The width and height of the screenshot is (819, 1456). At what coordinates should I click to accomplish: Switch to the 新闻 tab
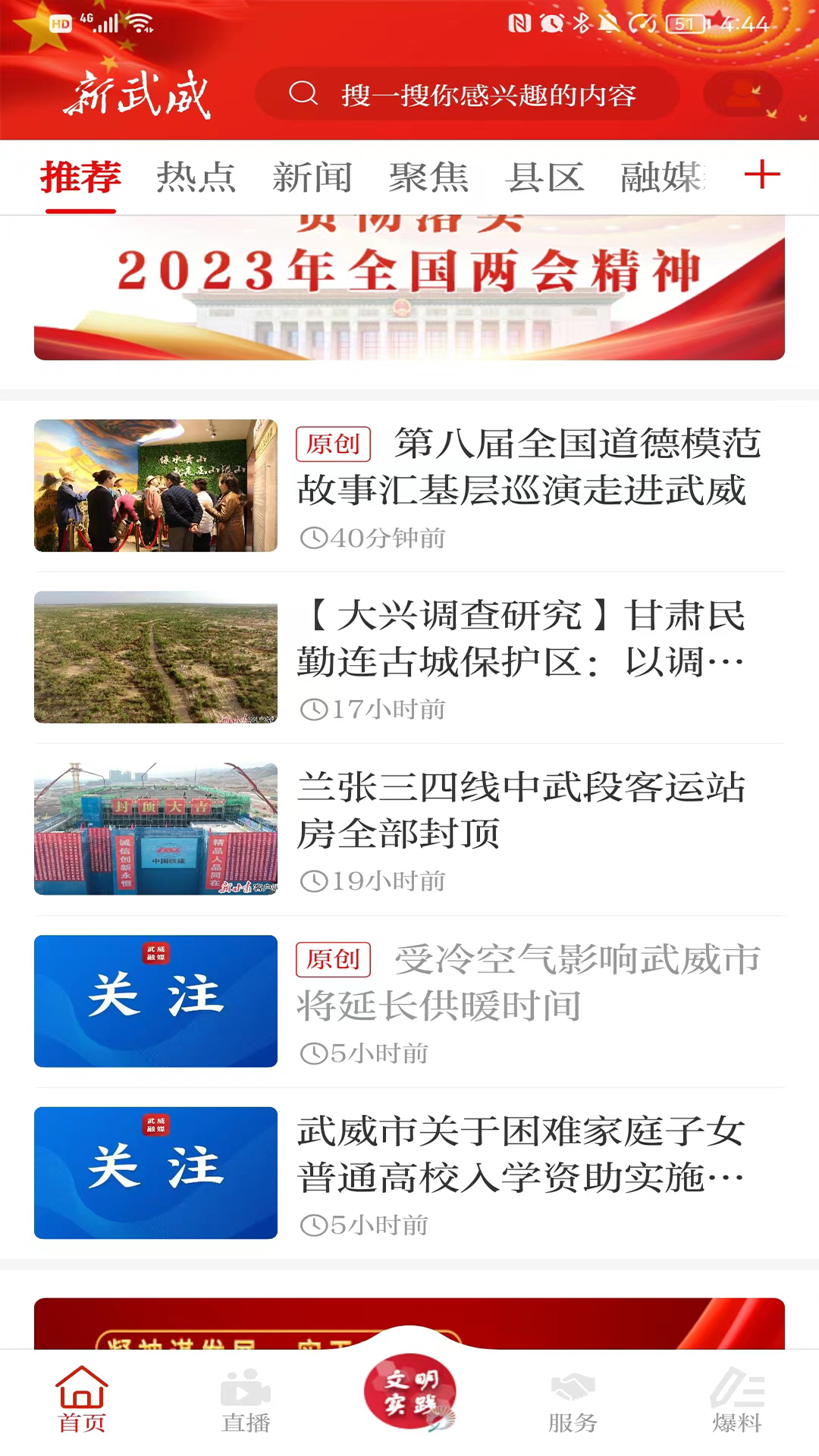click(312, 176)
